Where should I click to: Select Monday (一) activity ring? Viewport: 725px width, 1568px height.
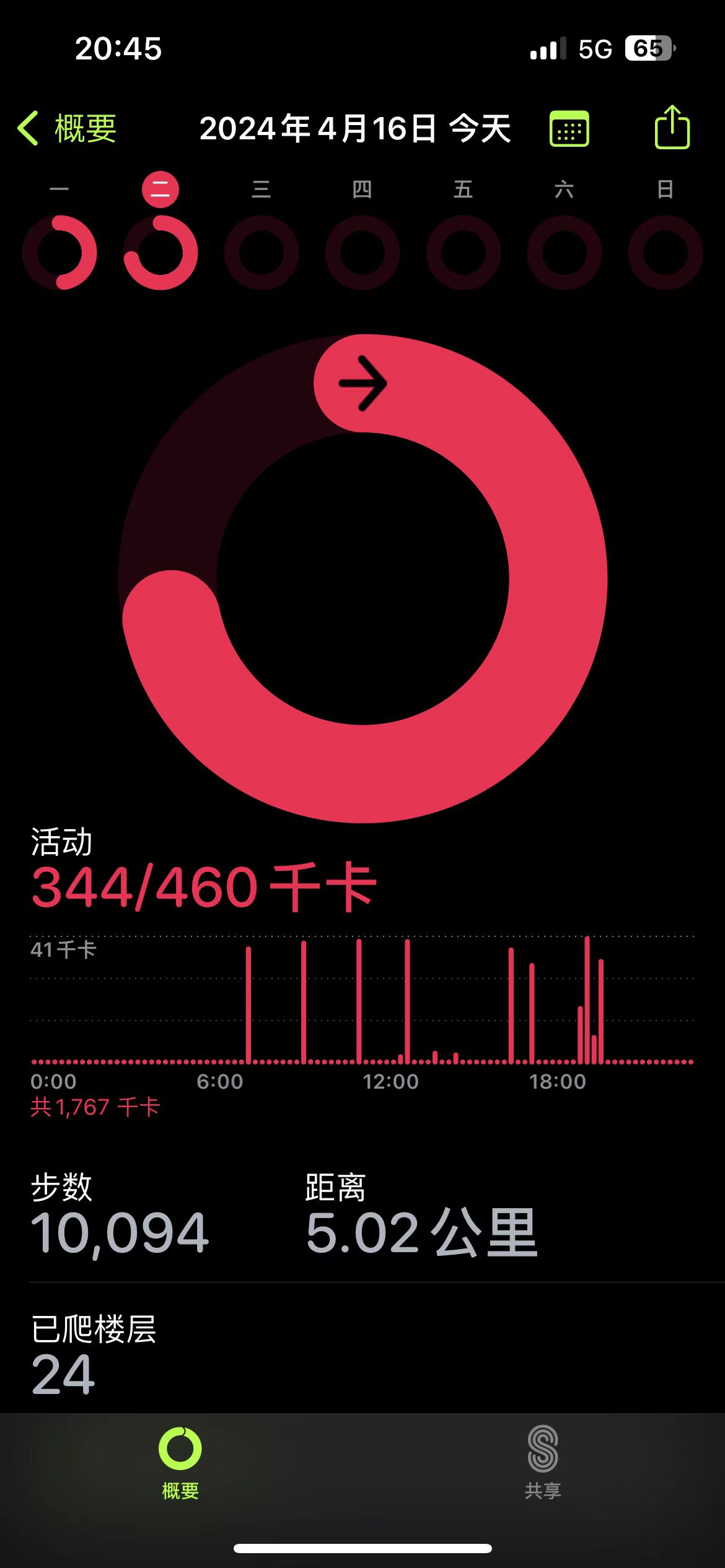59,252
